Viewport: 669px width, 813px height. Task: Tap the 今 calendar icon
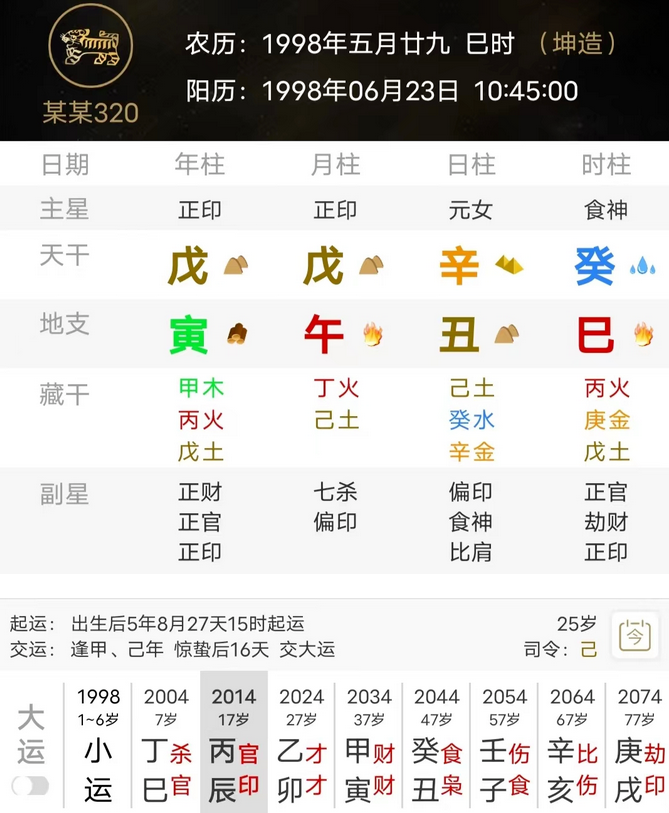[634, 635]
